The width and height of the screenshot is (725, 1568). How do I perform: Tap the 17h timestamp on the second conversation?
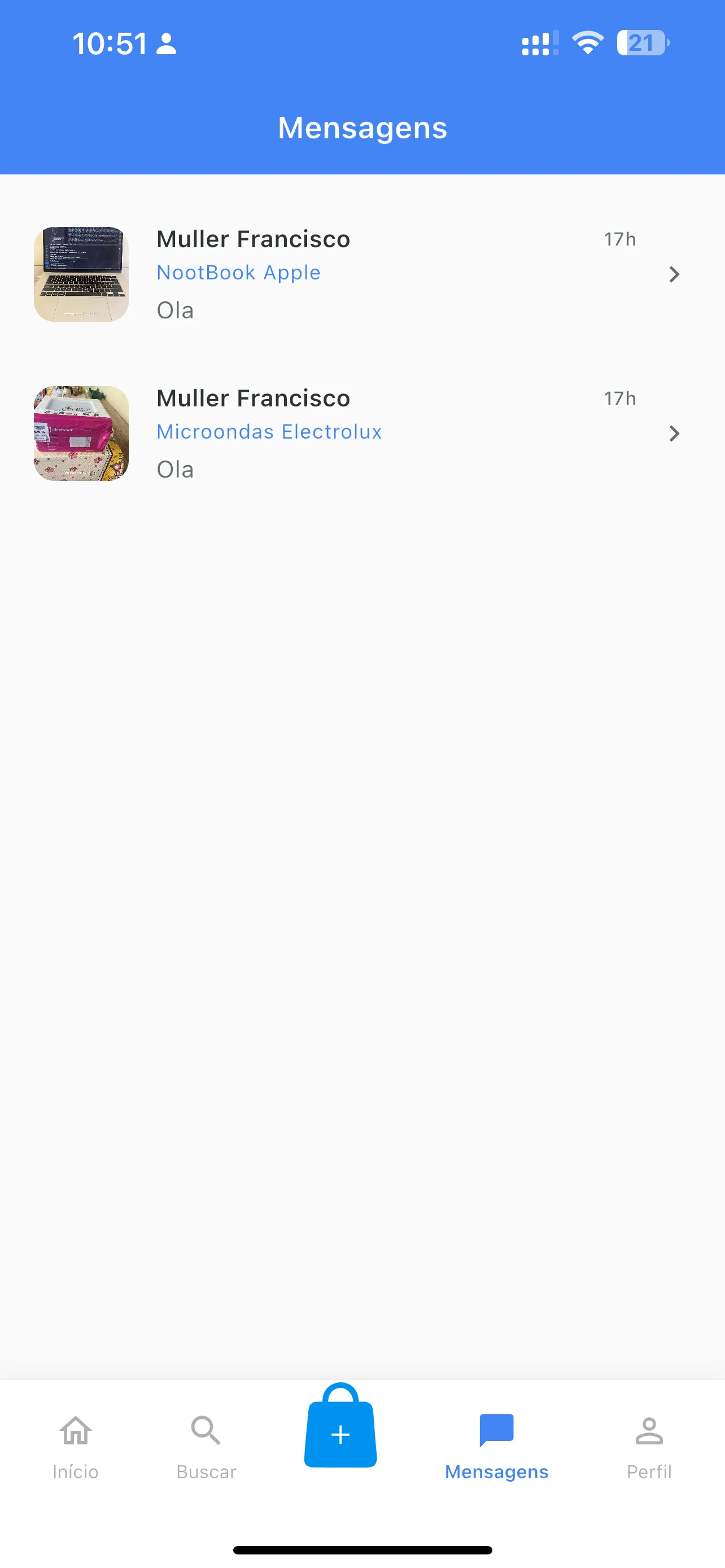(x=619, y=398)
